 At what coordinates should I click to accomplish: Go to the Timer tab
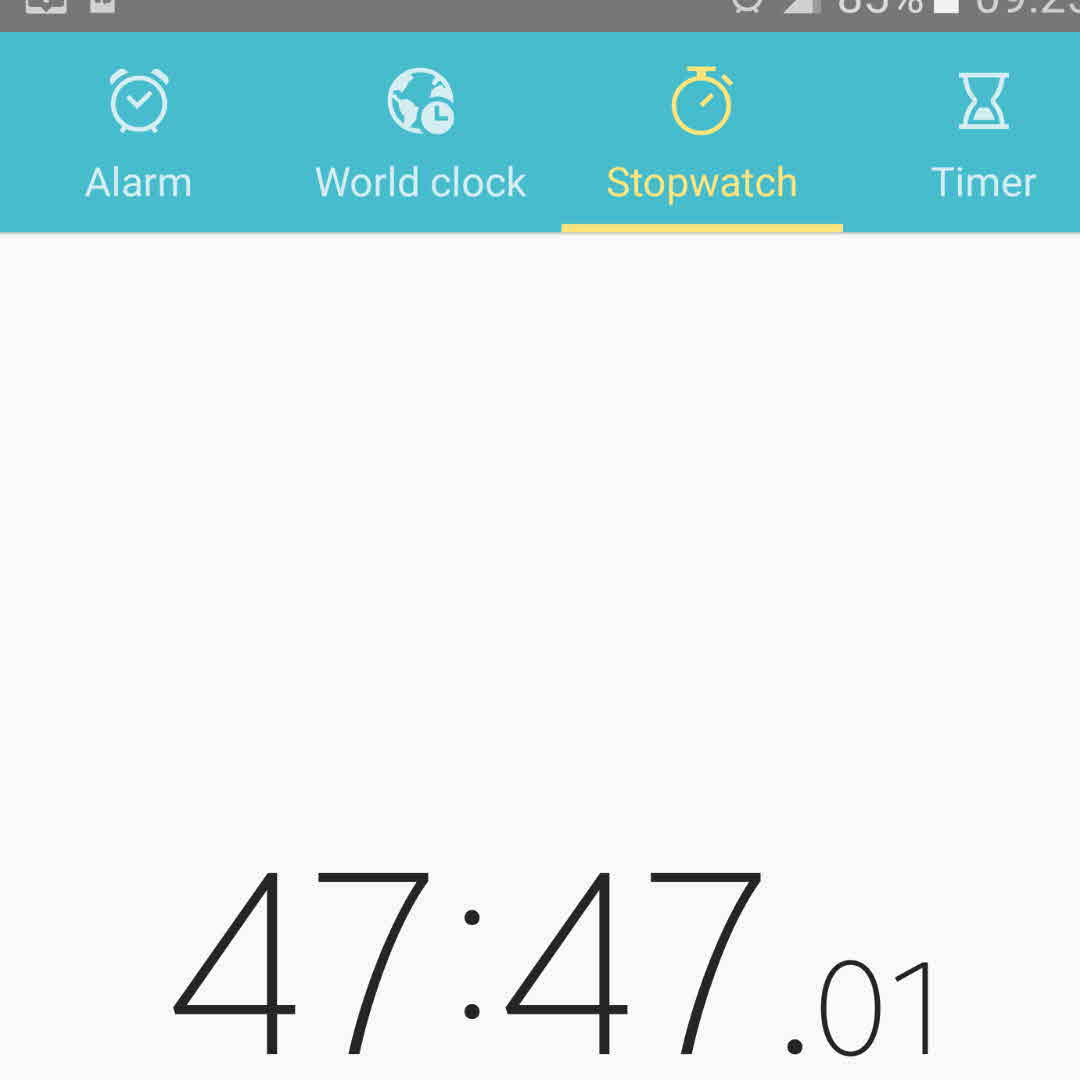(982, 133)
